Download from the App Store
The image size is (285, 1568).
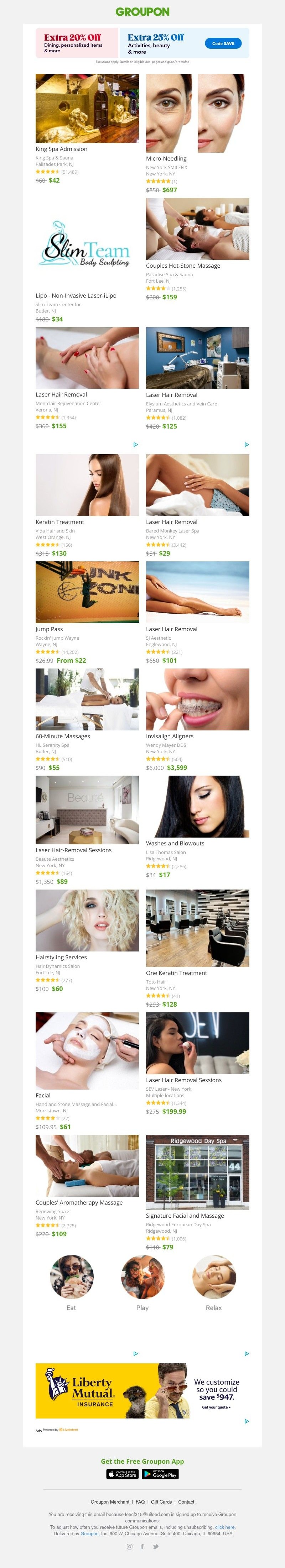pos(123,1474)
